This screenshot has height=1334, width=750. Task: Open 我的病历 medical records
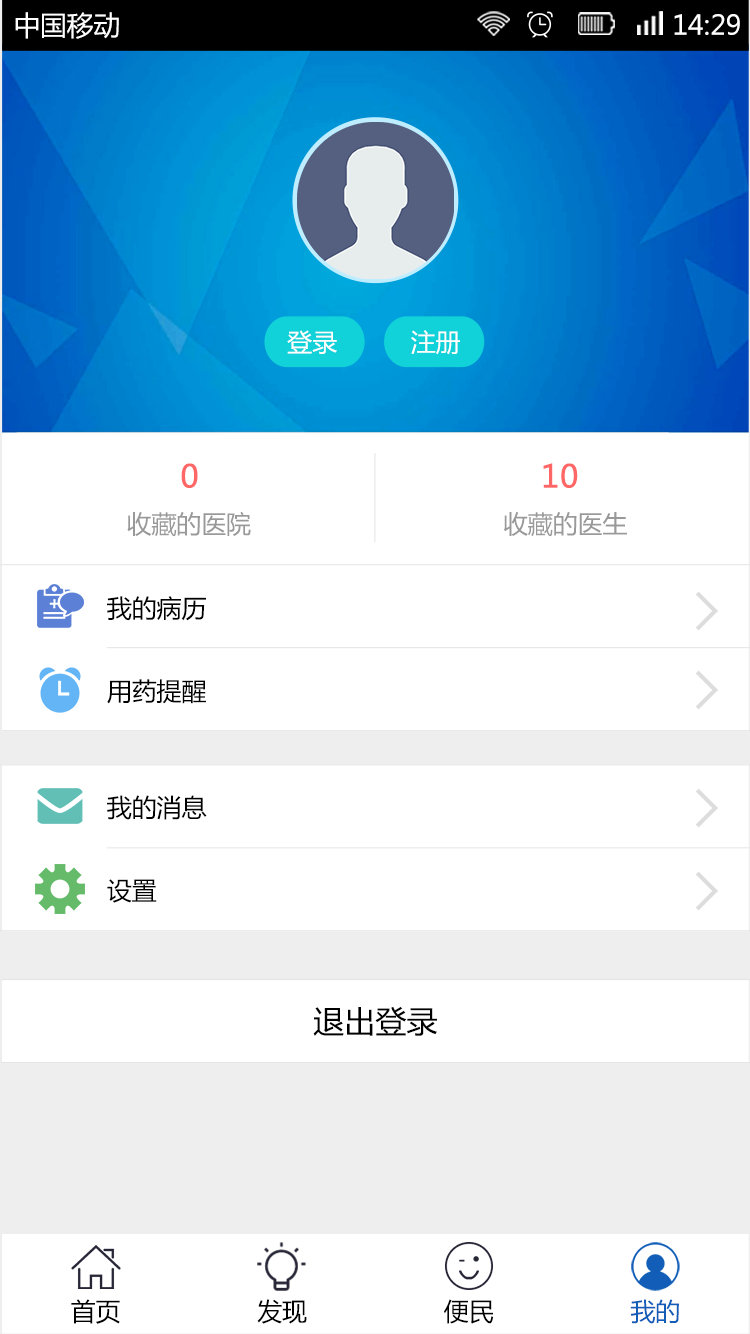coord(375,608)
